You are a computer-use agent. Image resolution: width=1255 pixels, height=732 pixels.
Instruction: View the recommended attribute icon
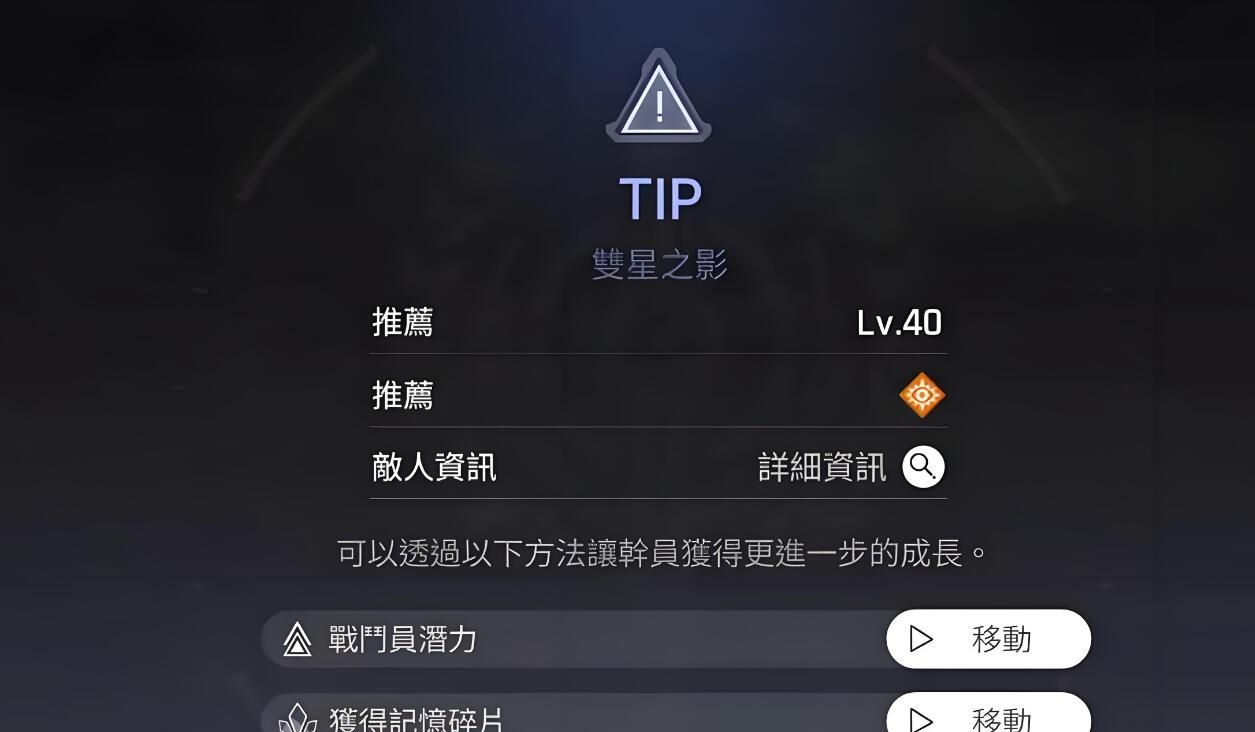pyautogui.click(x=922, y=395)
